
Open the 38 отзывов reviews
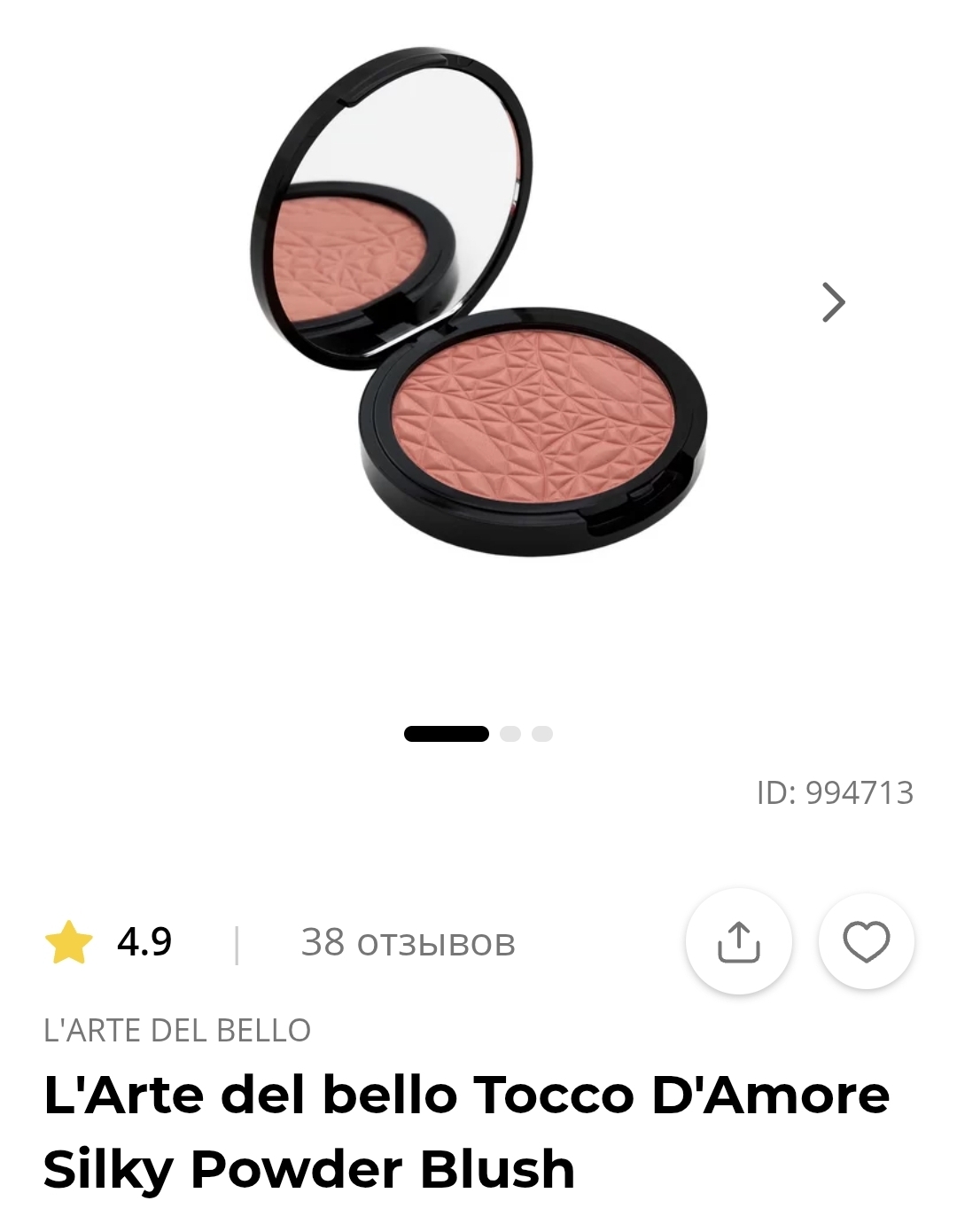(408, 942)
